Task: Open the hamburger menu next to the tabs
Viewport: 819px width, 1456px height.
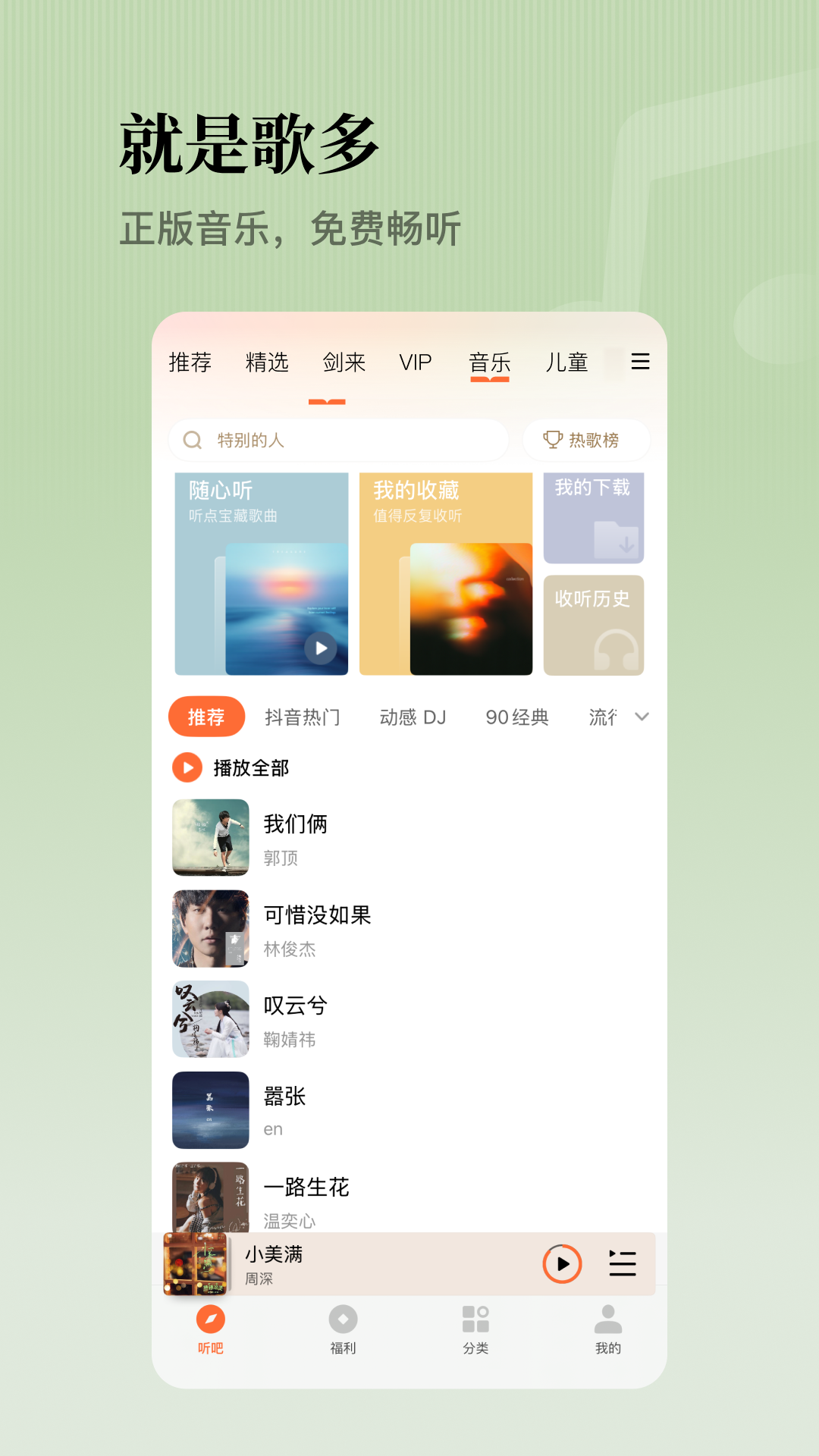Action: point(639,362)
